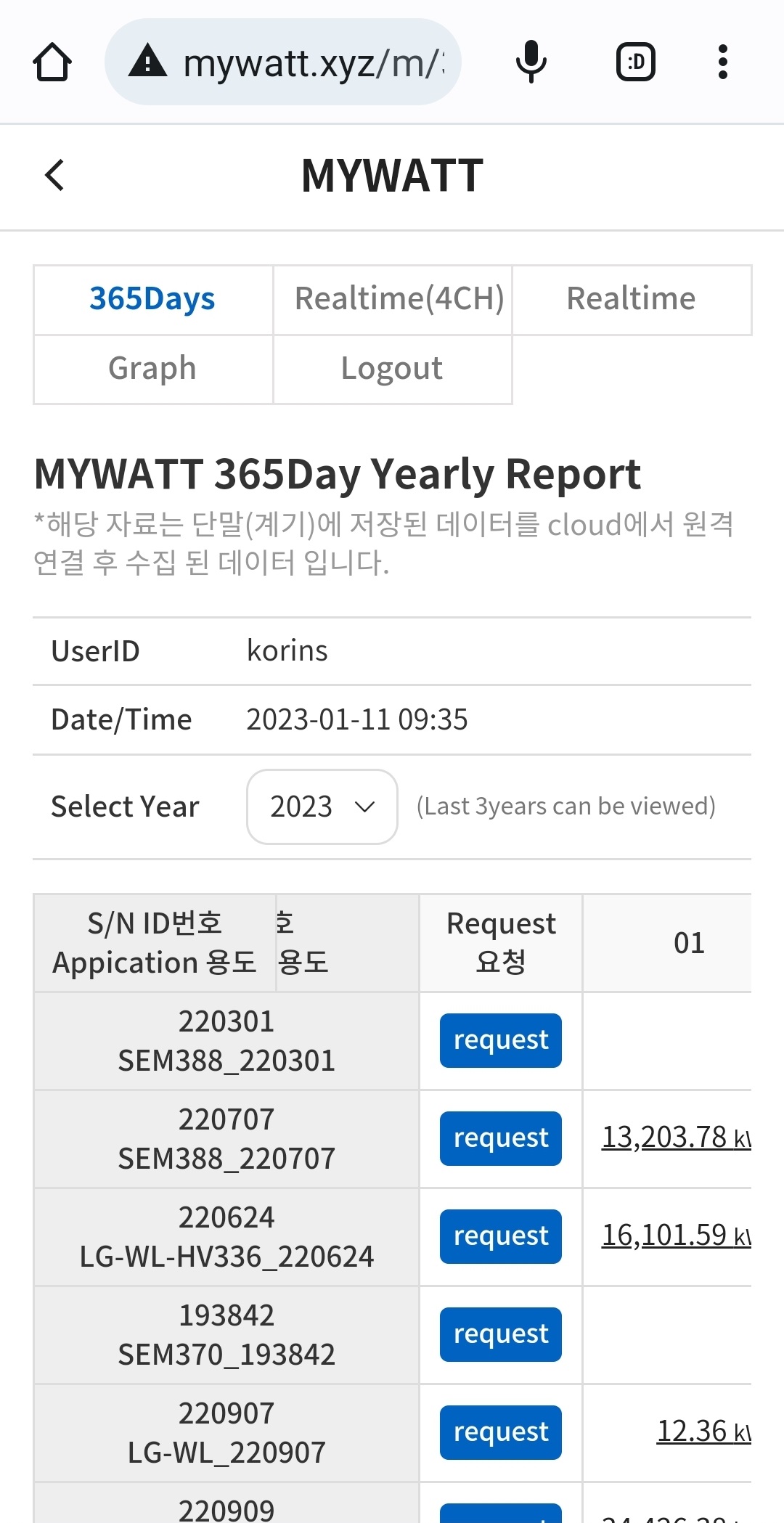784x1523 pixels.
Task: Go to the browser home page
Action: [x=52, y=62]
